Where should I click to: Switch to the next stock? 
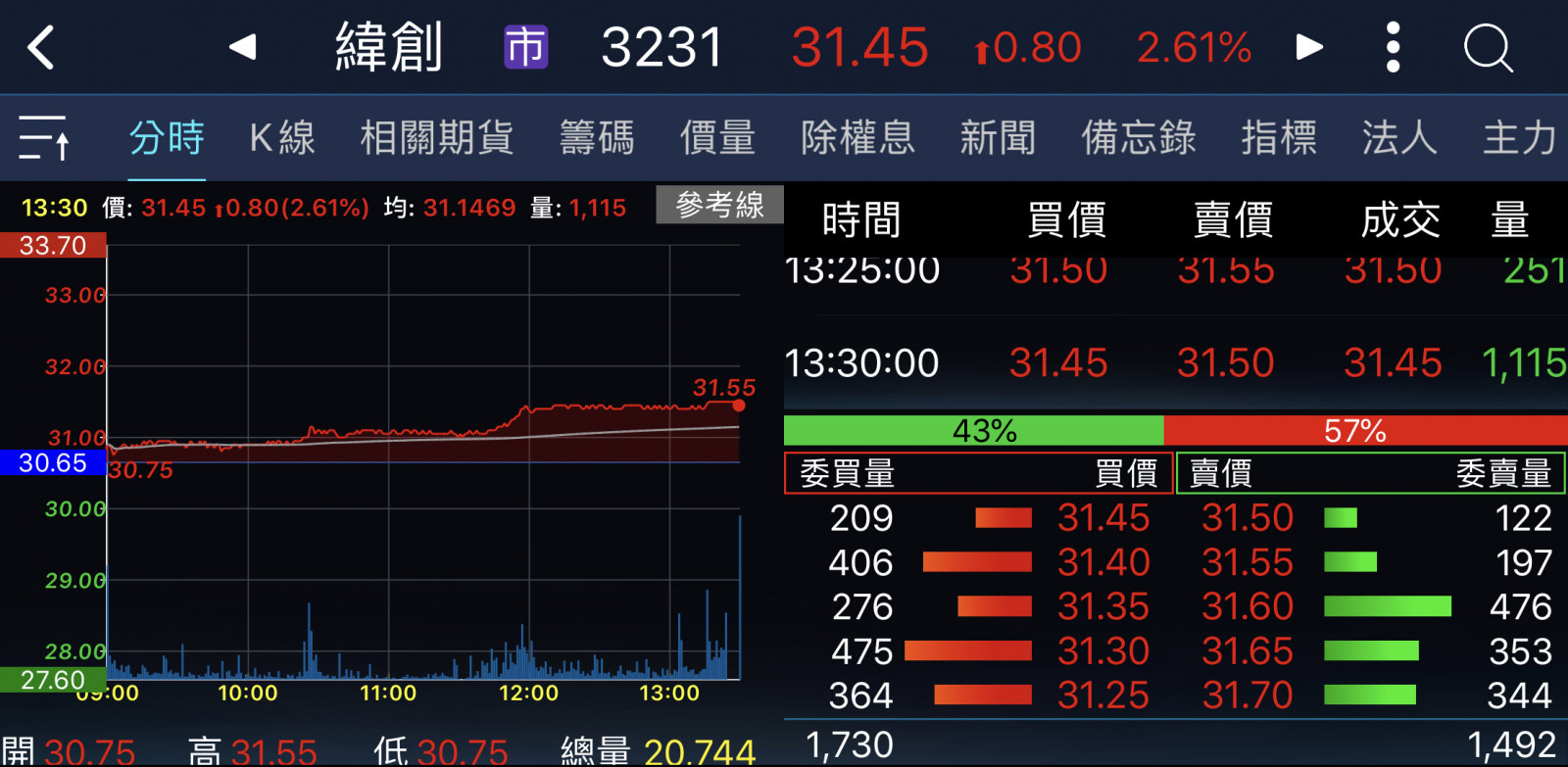[1309, 47]
